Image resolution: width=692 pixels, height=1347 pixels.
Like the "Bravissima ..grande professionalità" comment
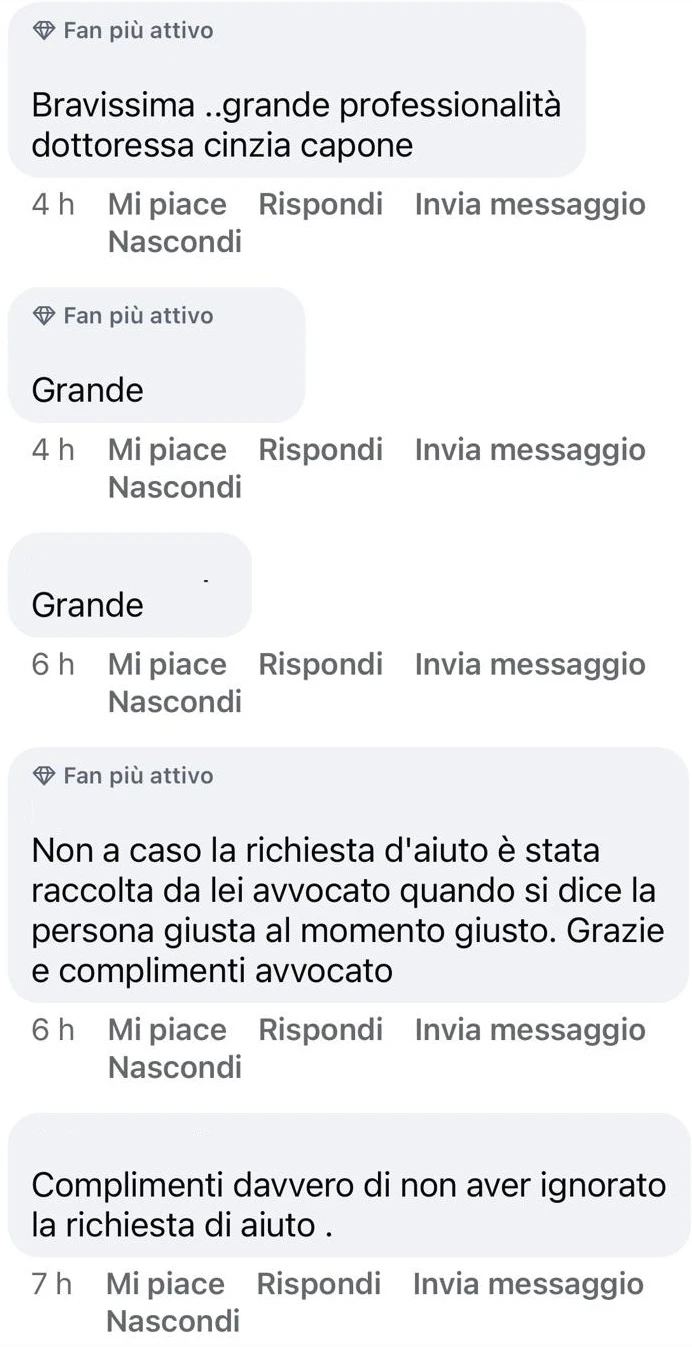coord(167,205)
